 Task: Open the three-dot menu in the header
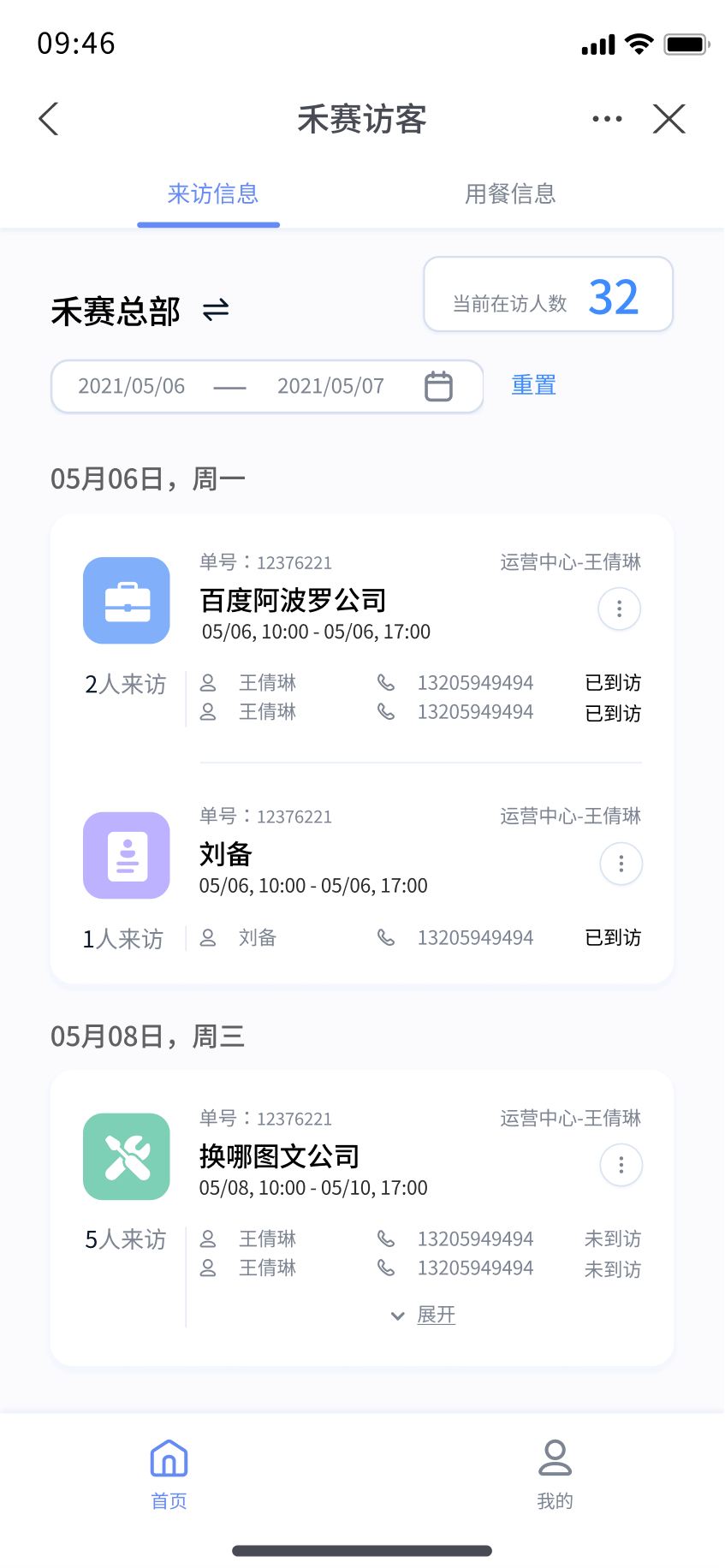tap(607, 119)
